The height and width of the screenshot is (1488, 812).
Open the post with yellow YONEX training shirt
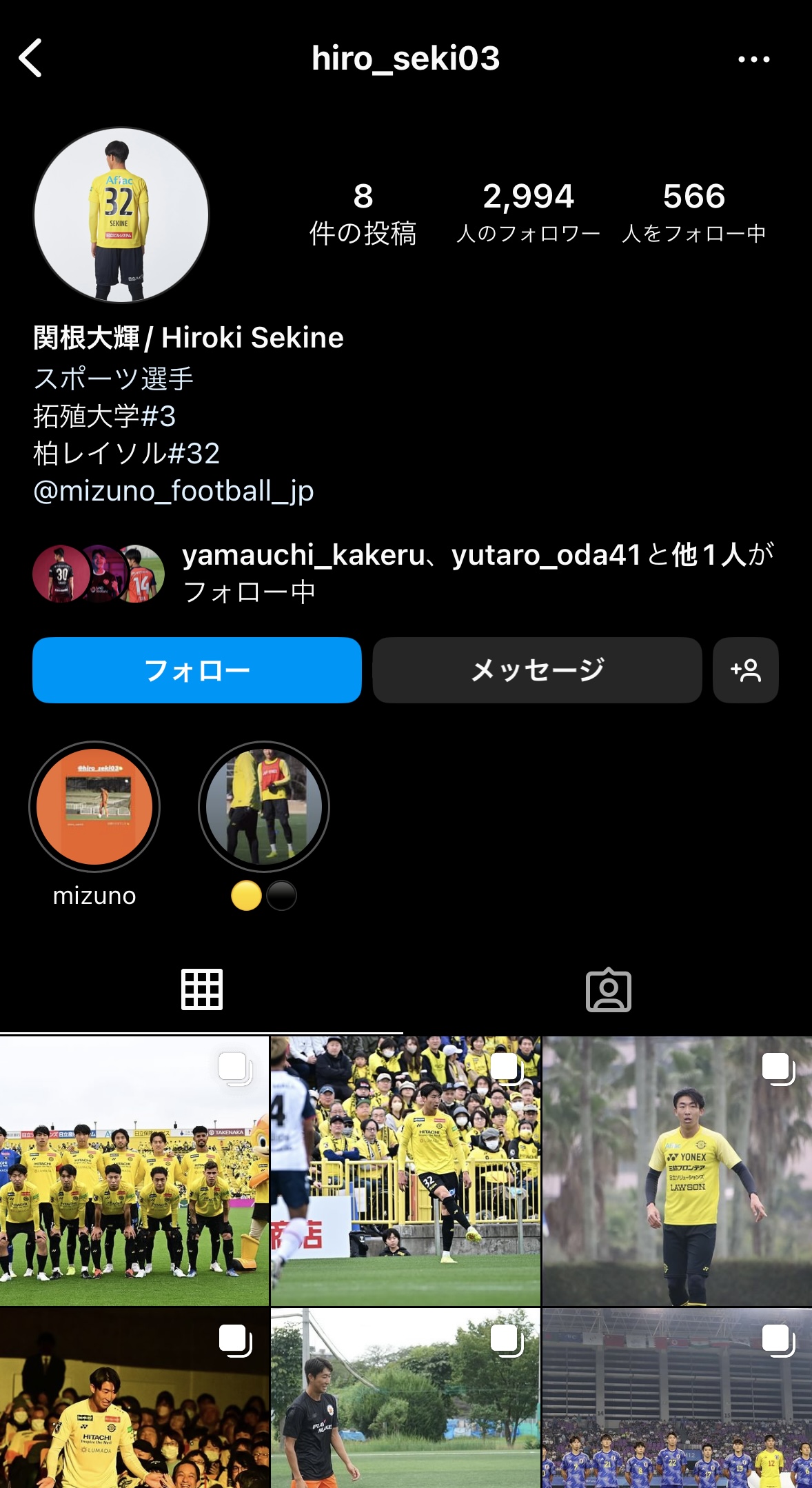pos(677,1171)
